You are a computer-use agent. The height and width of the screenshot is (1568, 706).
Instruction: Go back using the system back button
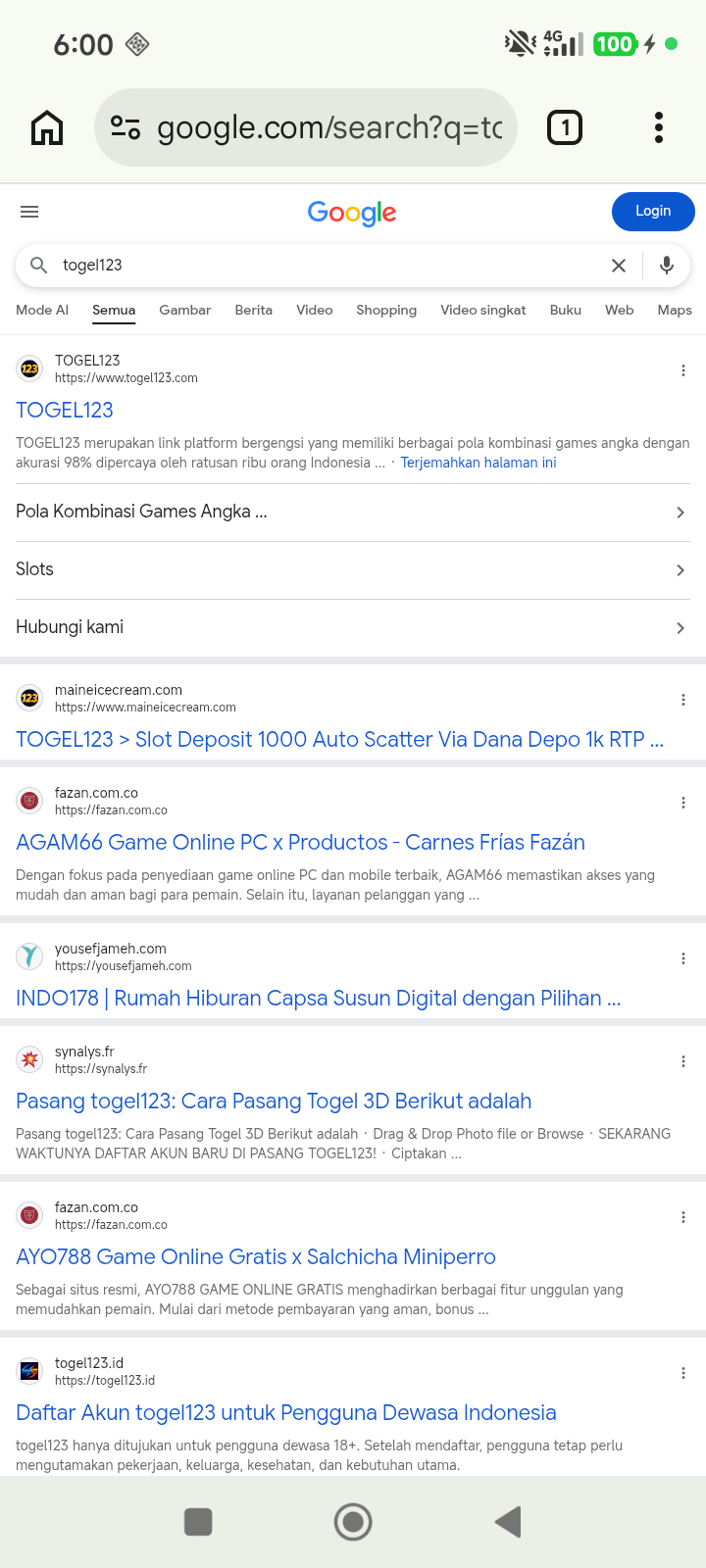pos(508,1522)
